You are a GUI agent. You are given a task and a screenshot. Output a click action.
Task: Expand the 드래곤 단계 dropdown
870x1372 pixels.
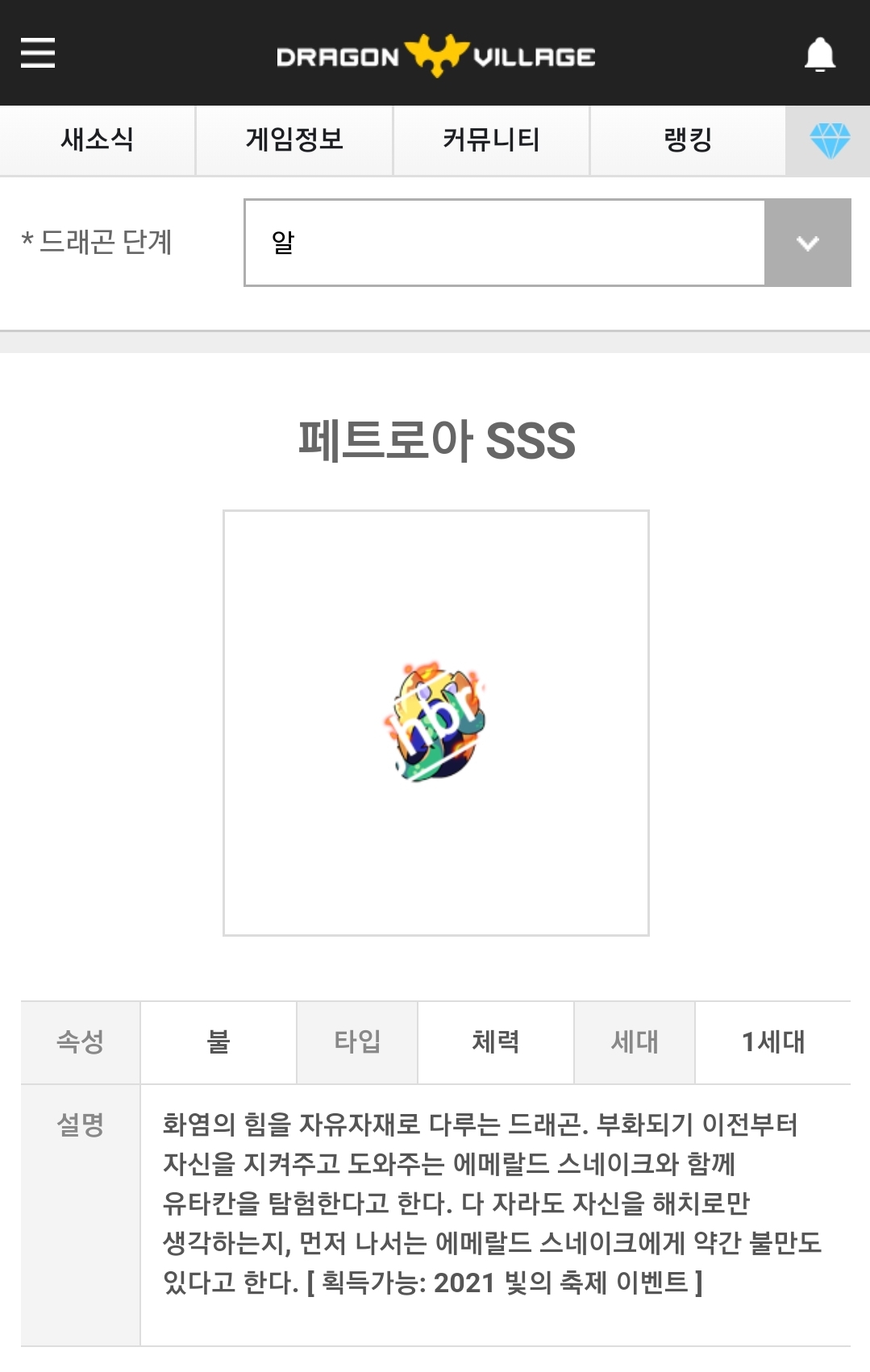pos(807,243)
